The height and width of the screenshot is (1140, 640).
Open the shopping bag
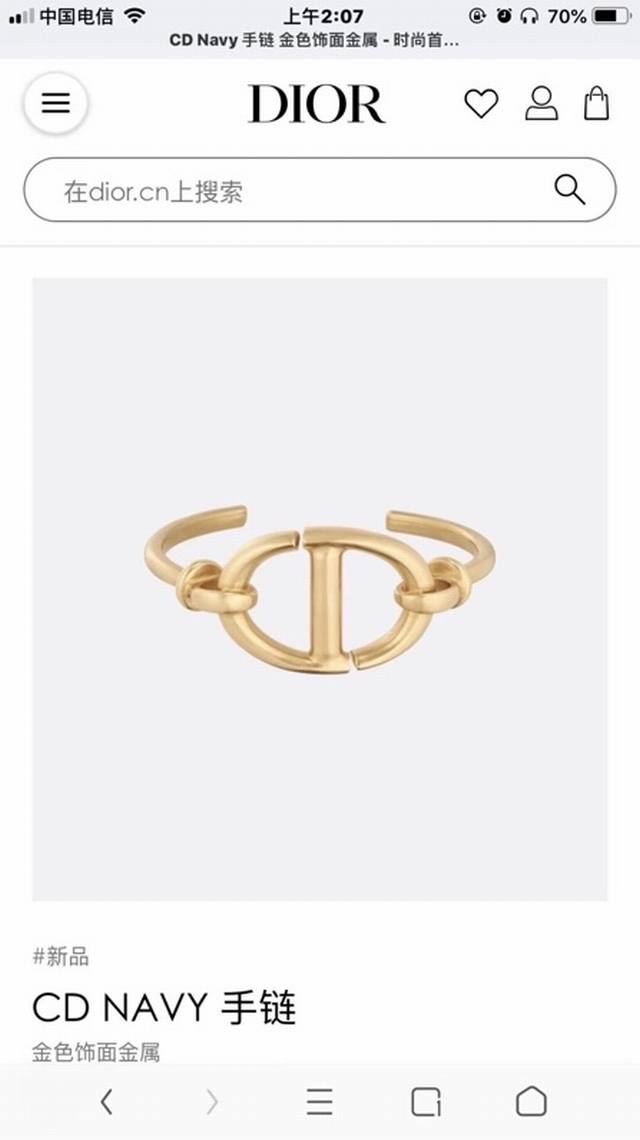[x=597, y=104]
